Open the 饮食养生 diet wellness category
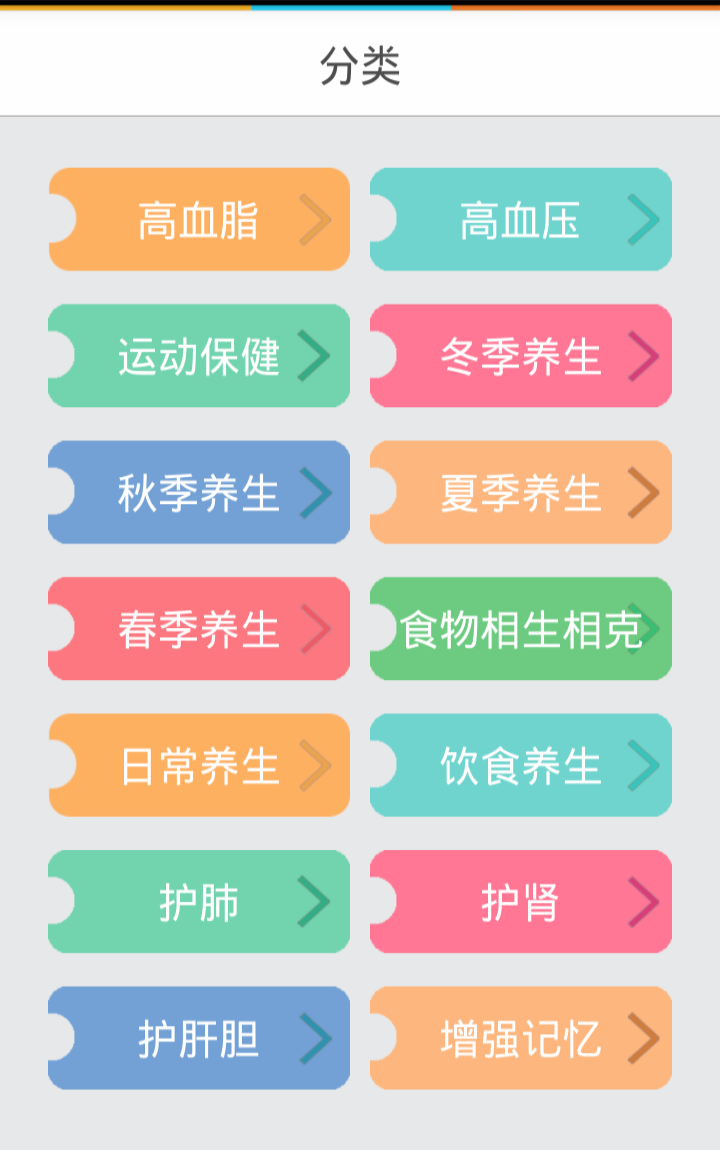This screenshot has width=720, height=1150. [x=520, y=766]
